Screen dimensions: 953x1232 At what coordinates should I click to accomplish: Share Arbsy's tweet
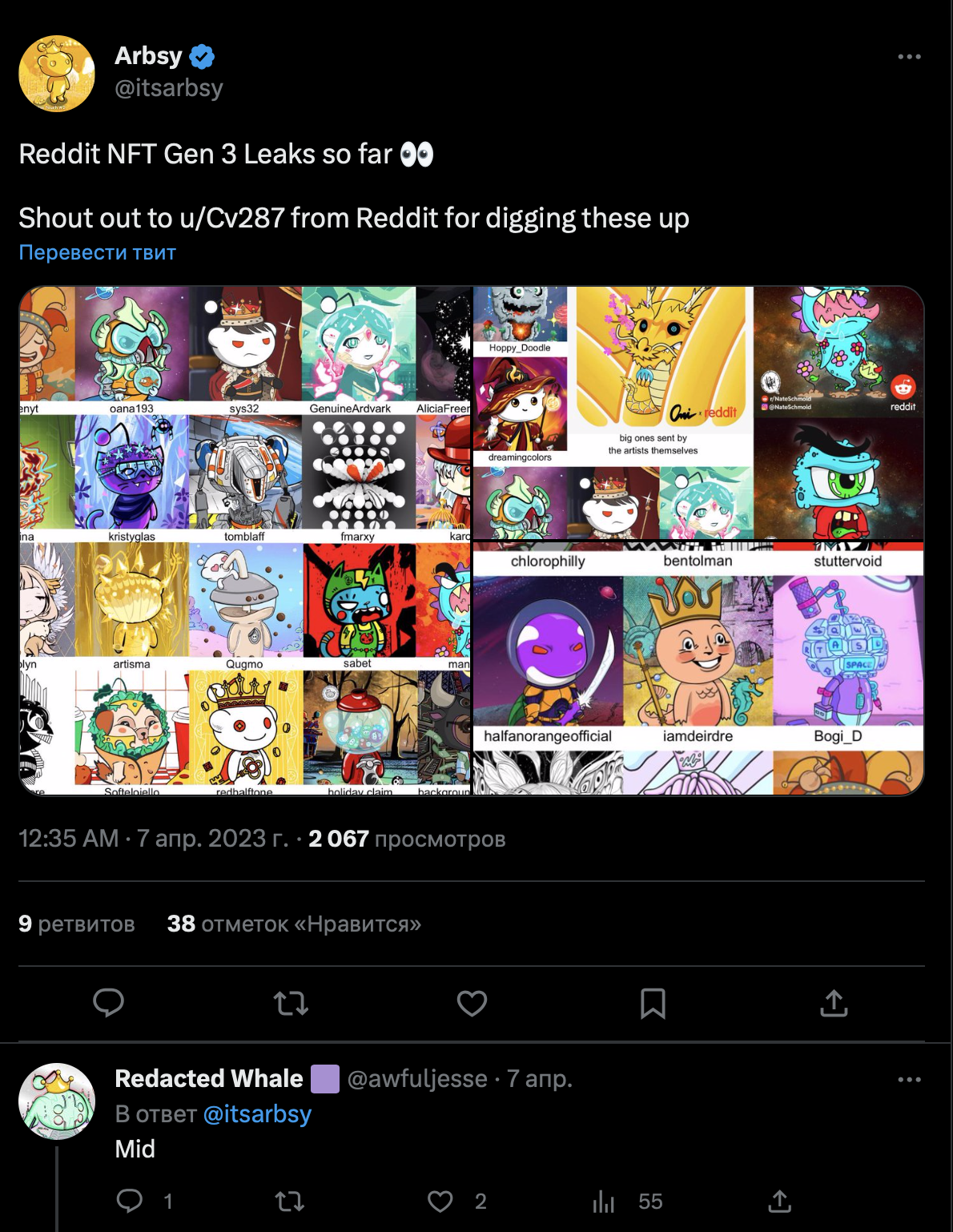[834, 1003]
